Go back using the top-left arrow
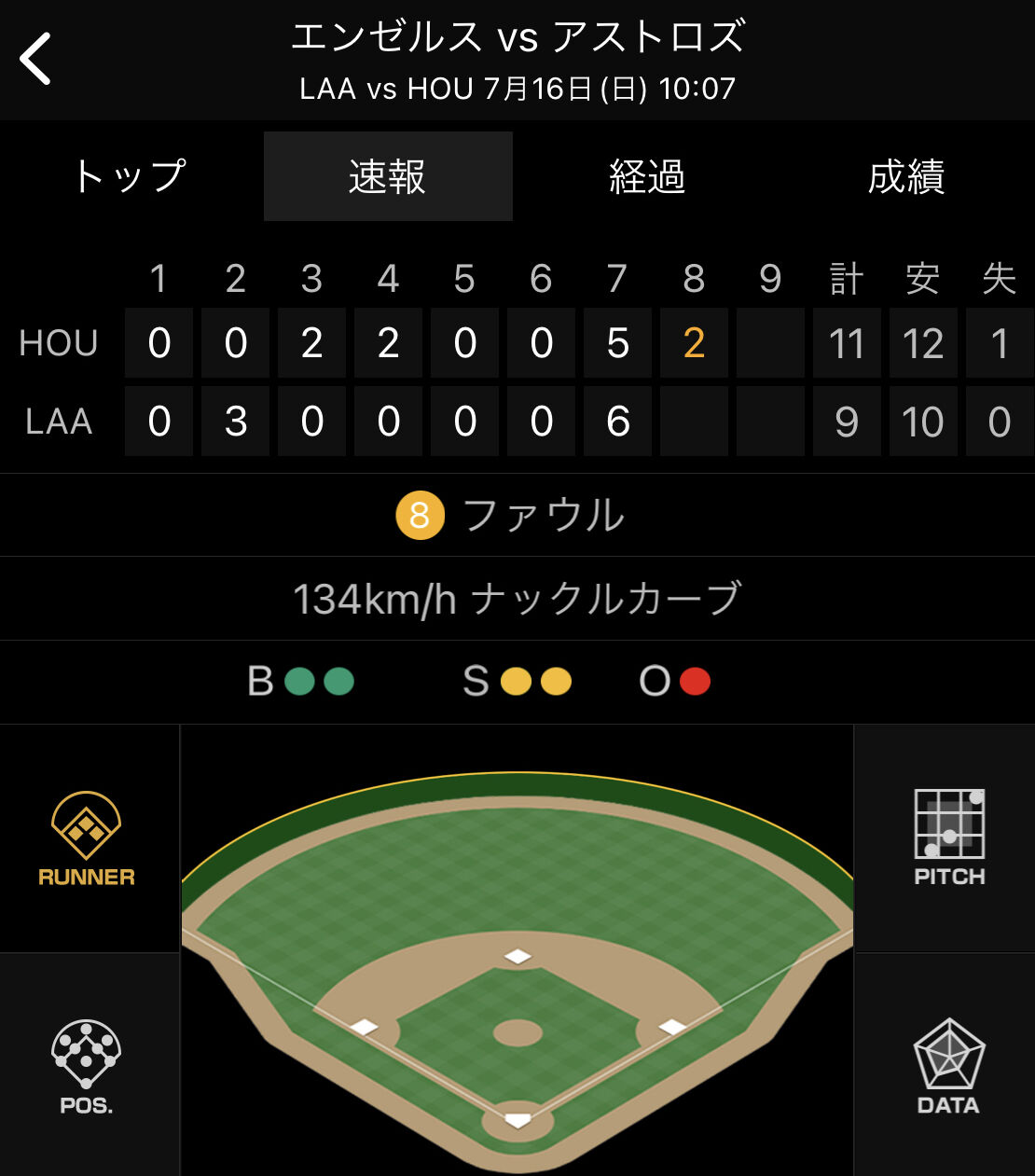This screenshot has width=1035, height=1176. point(35,59)
